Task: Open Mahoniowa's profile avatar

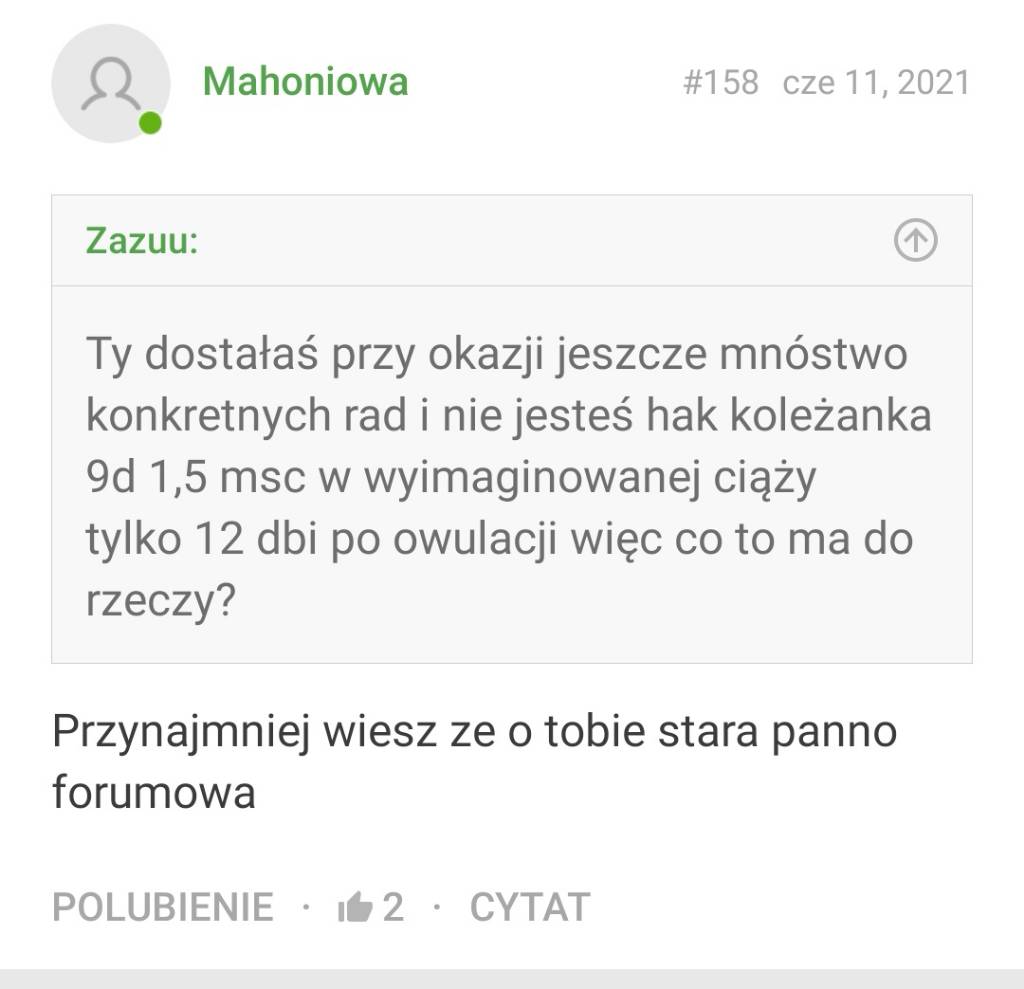Action: pyautogui.click(x=110, y=84)
